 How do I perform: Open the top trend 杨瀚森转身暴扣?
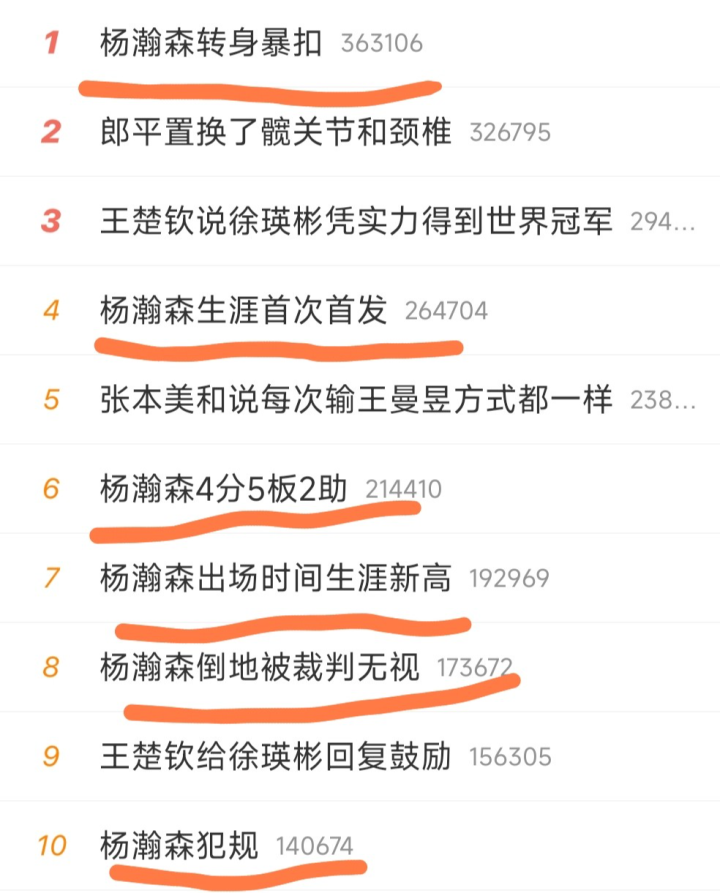click(211, 43)
